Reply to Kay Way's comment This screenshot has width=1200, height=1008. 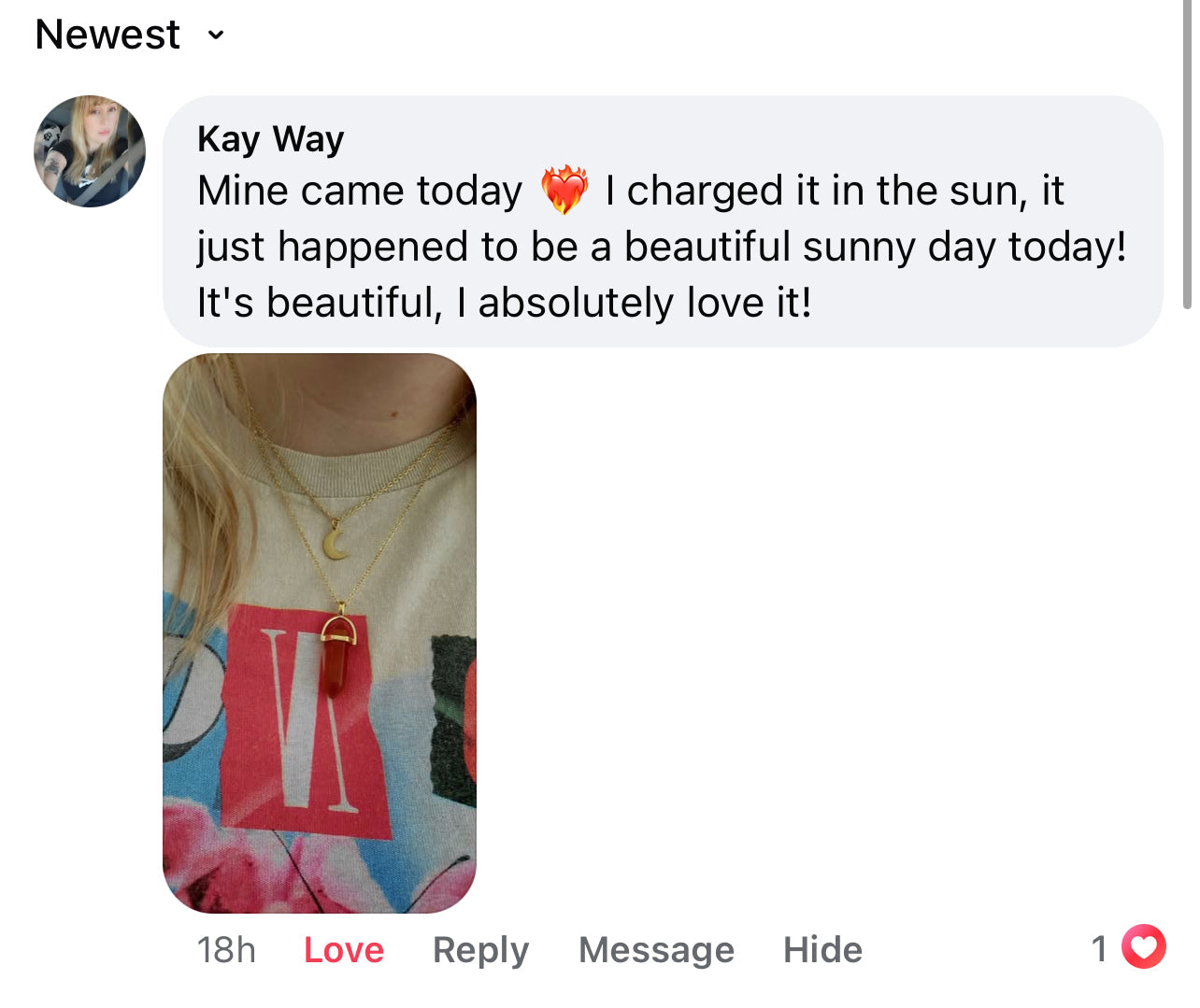pyautogui.click(x=480, y=949)
